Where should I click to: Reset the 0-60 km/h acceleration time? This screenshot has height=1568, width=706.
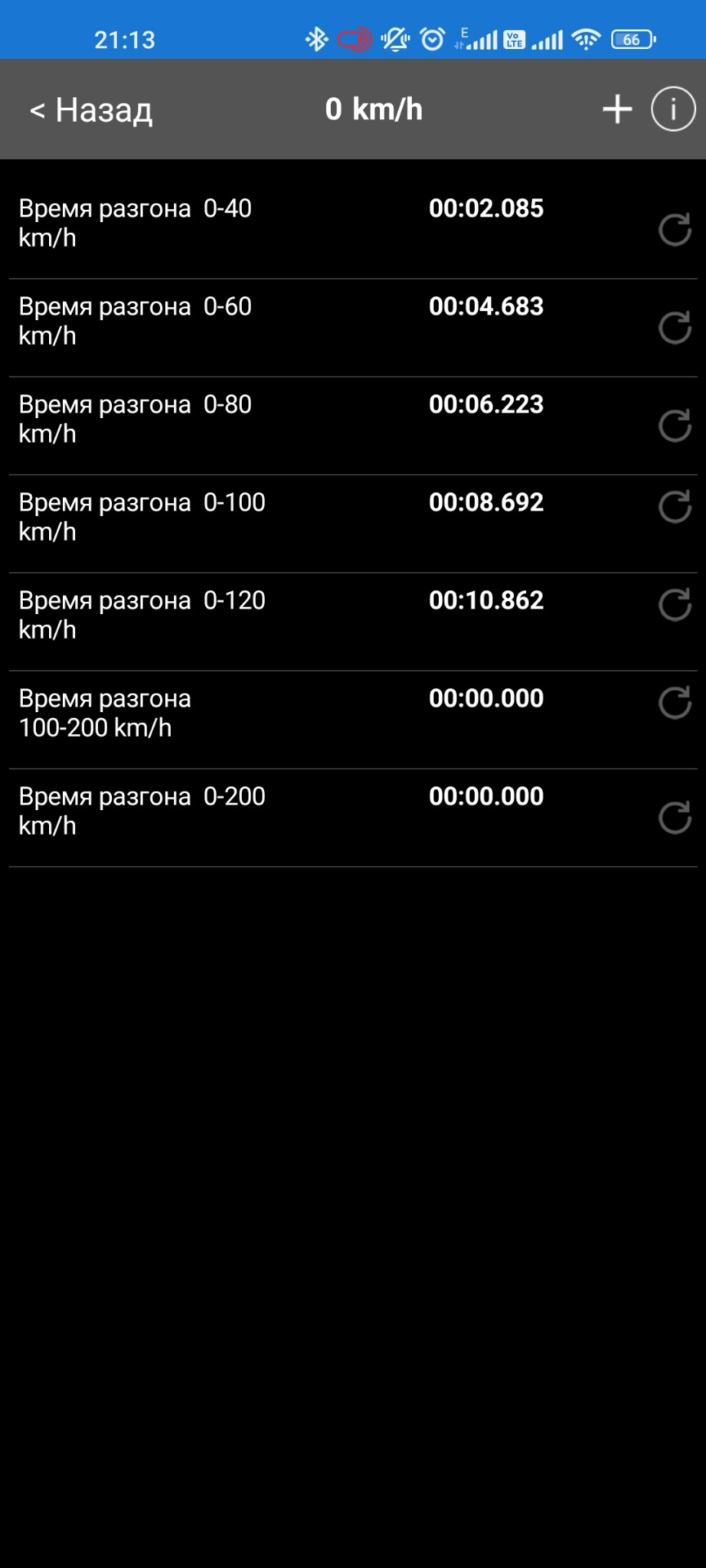[x=675, y=327]
